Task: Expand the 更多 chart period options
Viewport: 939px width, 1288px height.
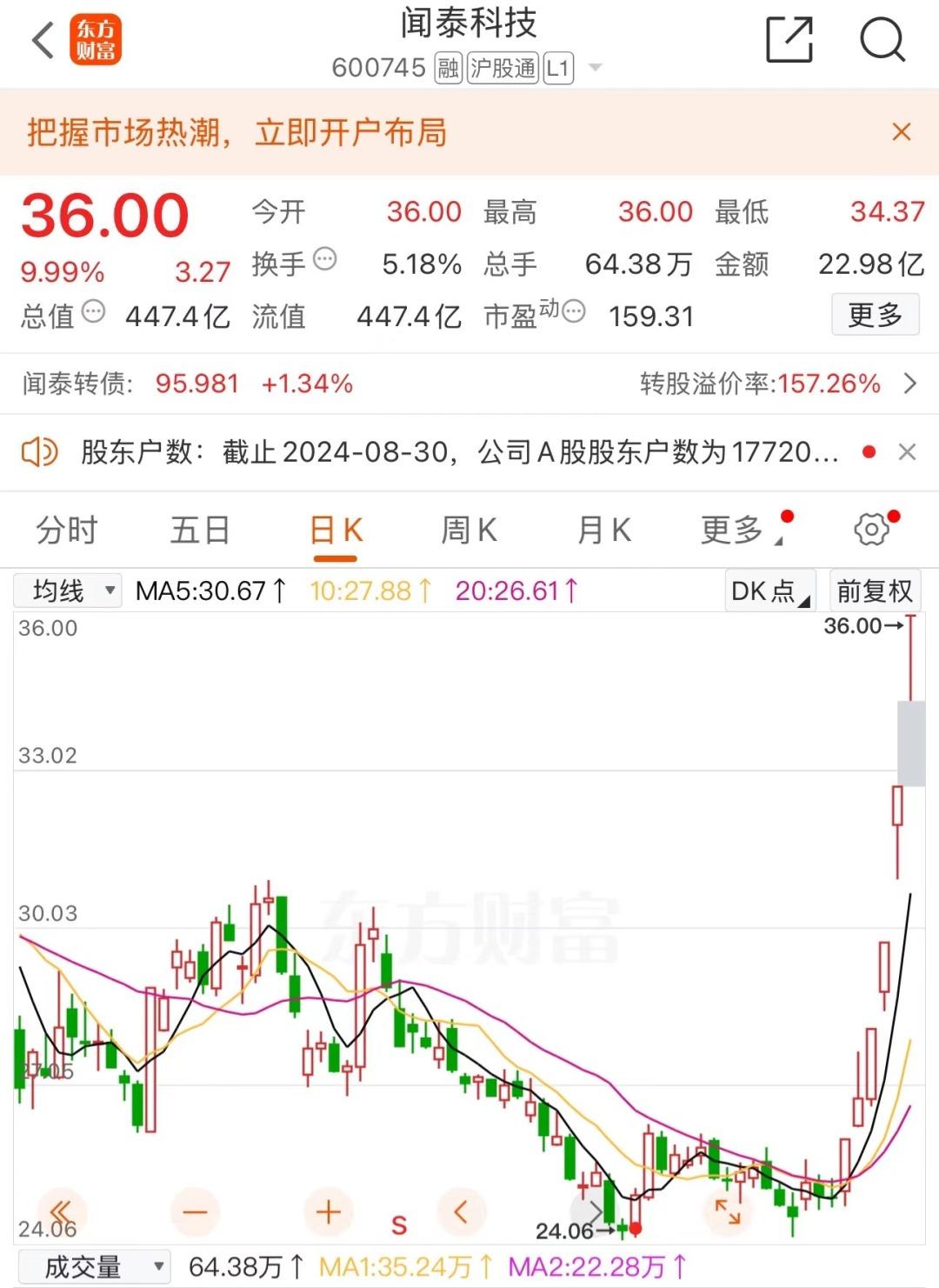Action: pos(736,530)
